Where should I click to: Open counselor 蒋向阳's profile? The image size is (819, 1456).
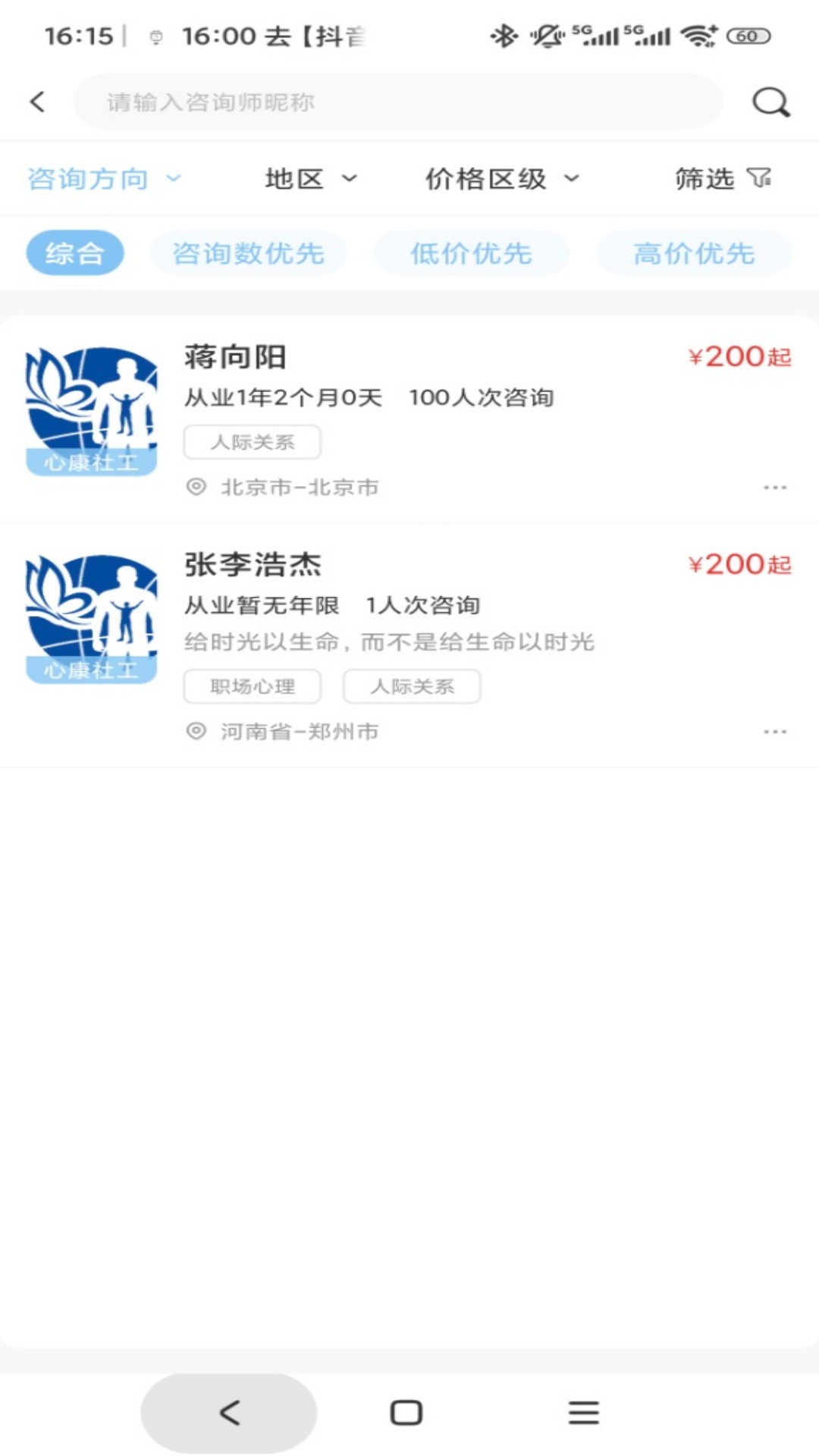tap(235, 357)
